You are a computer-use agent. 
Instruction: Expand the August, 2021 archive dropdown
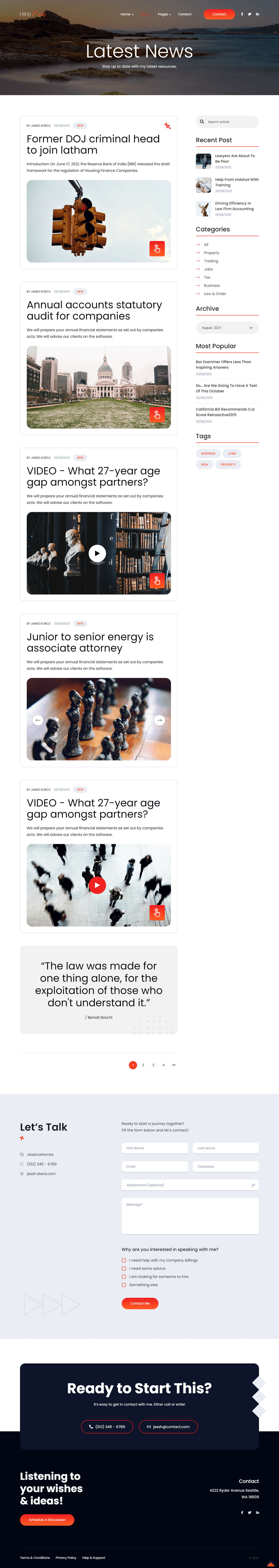point(227,328)
